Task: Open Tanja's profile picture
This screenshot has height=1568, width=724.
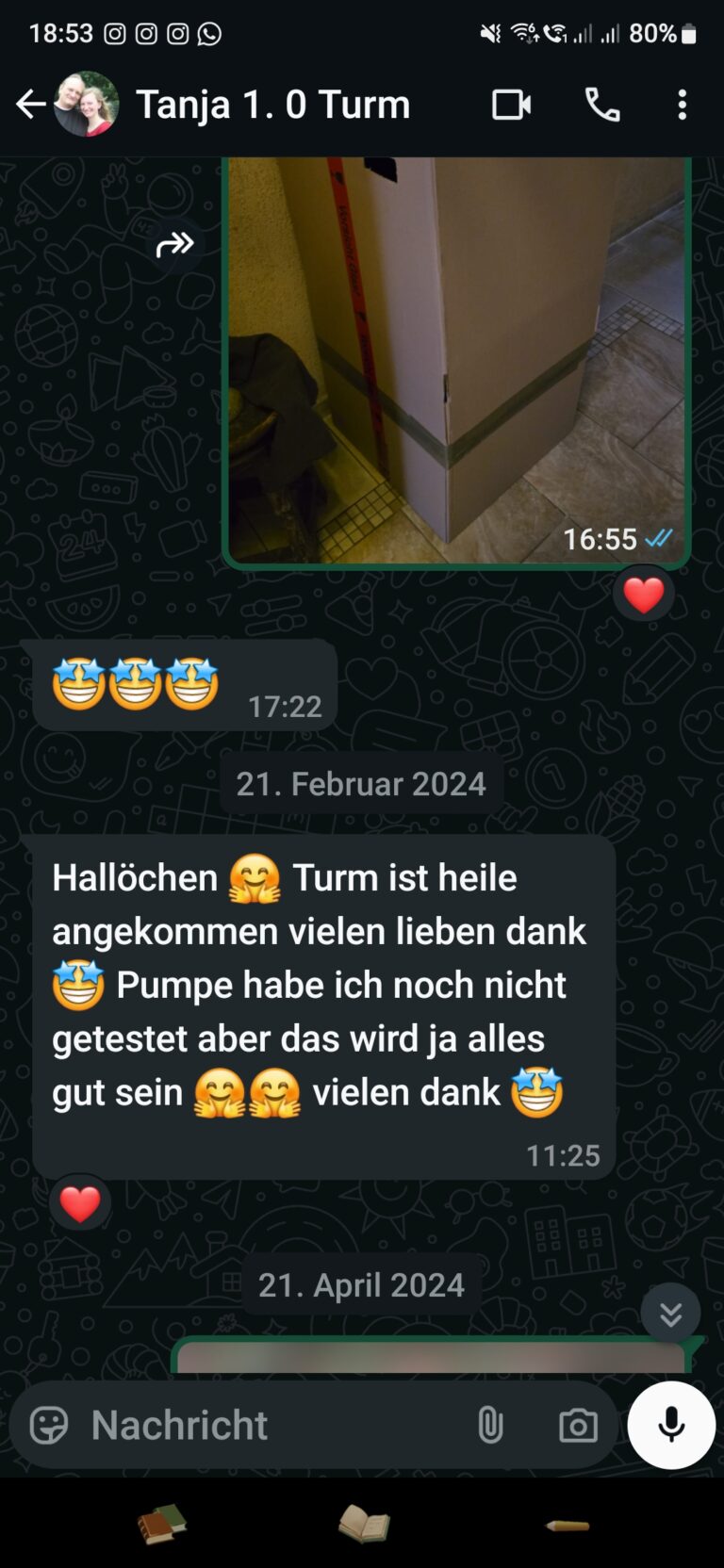Action: point(85,105)
